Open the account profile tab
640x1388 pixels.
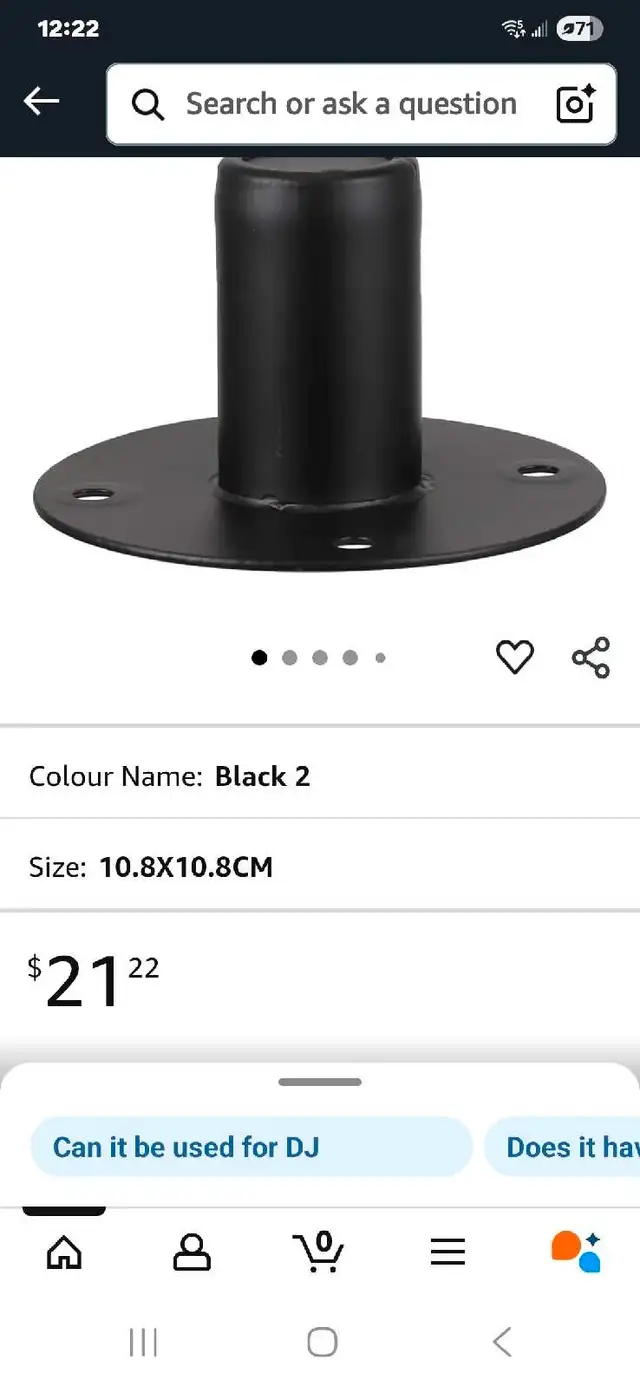pos(192,1251)
